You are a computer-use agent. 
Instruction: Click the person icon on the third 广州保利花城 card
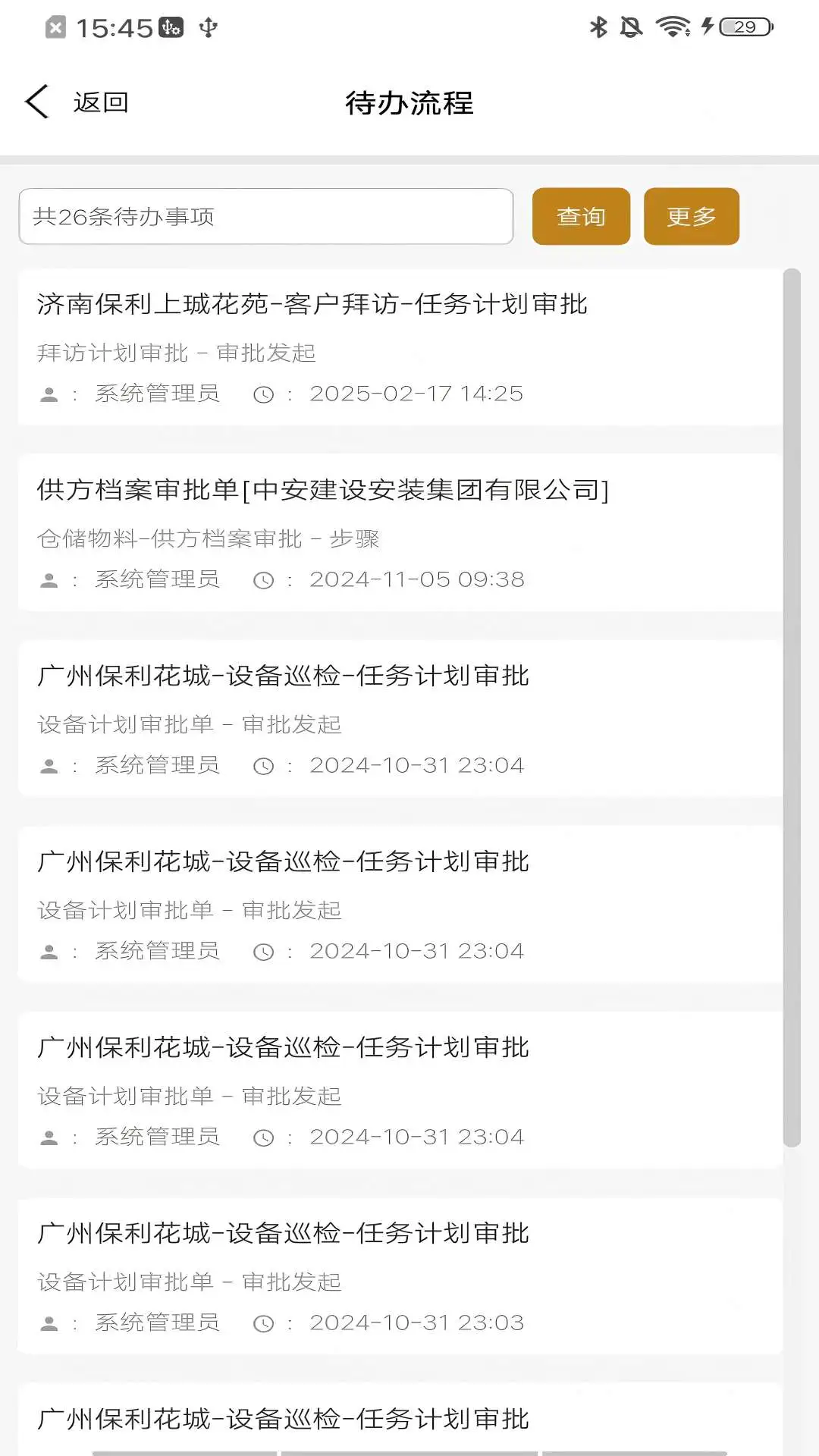(x=49, y=1136)
